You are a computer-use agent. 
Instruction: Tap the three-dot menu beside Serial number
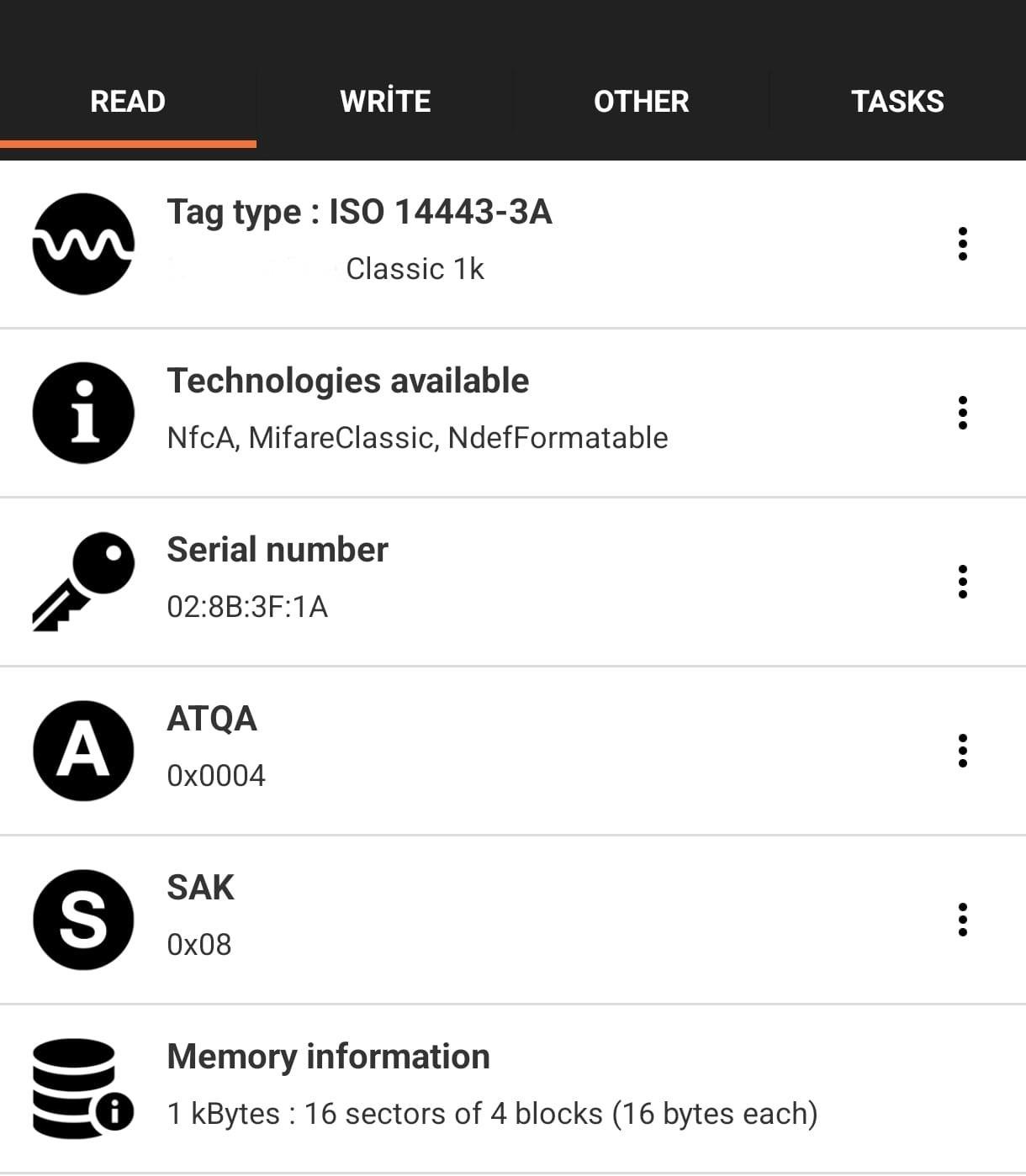963,582
